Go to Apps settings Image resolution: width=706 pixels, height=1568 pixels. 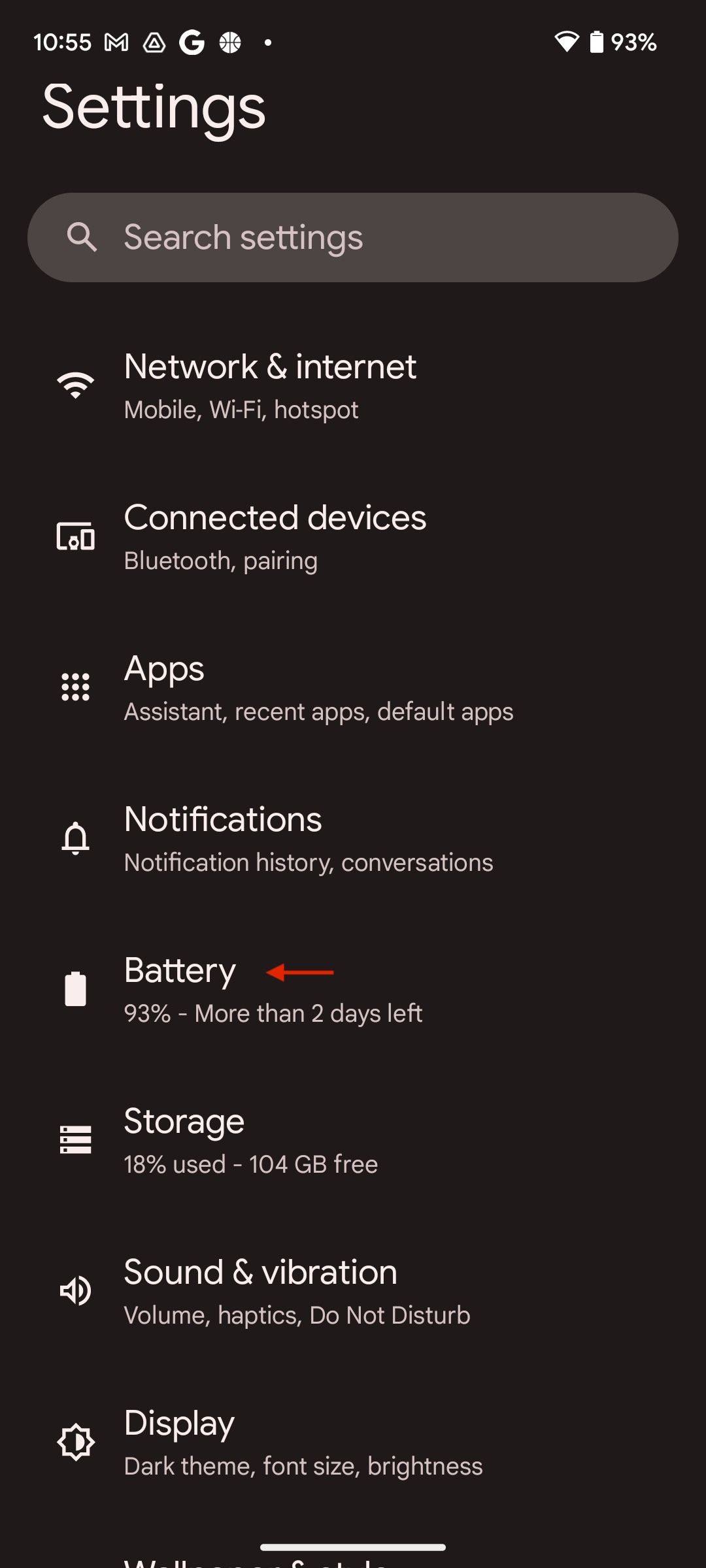(353, 687)
